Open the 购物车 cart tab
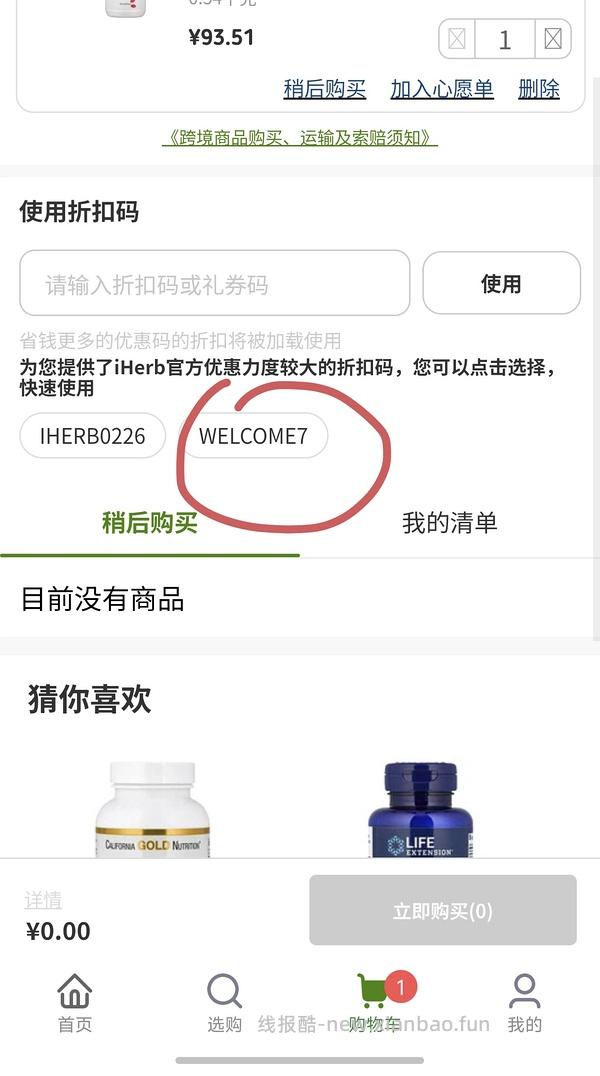The width and height of the screenshot is (600, 1076). [375, 1003]
